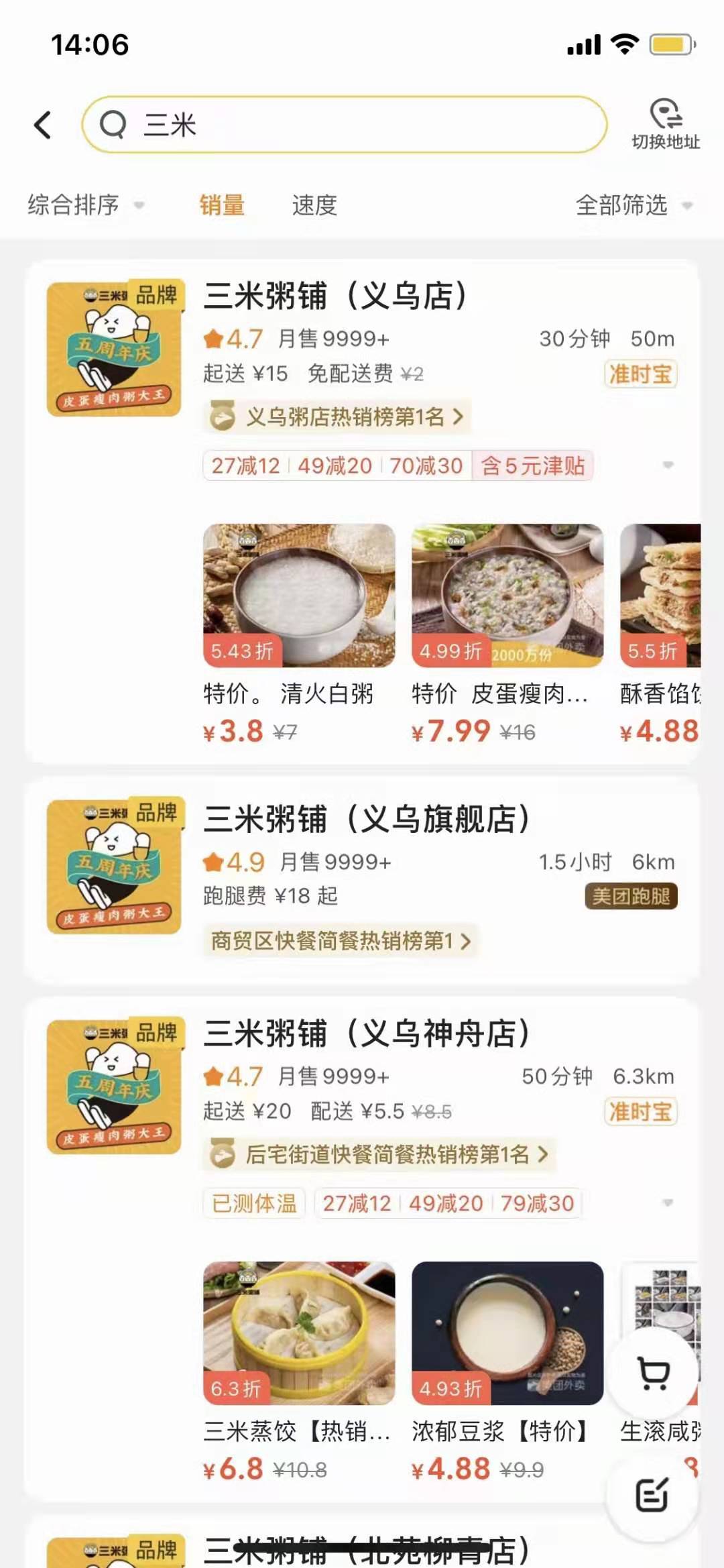Open the 全部筛选 filter menu
The image size is (724, 1568).
tap(633, 205)
